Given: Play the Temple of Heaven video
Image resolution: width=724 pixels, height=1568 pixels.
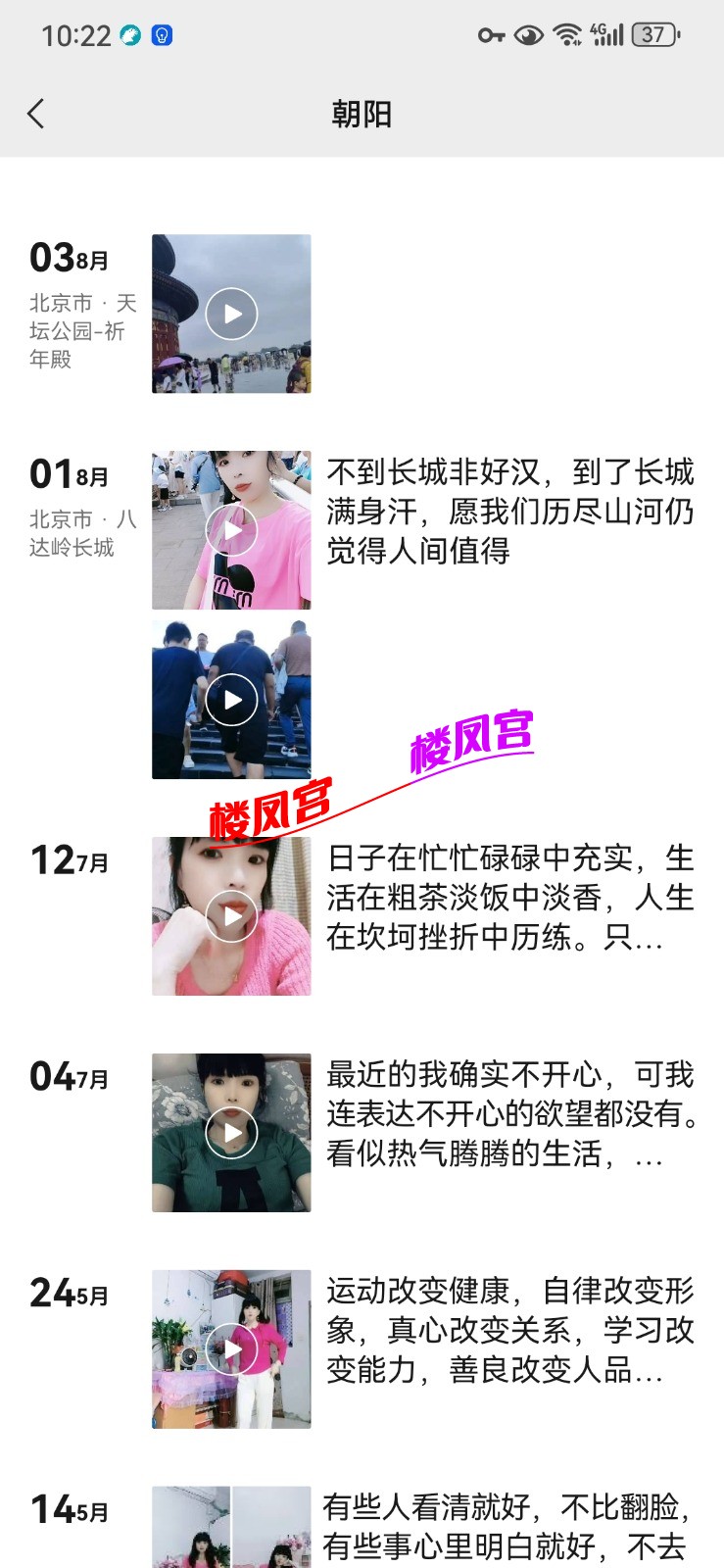Looking at the screenshot, I should (230, 313).
